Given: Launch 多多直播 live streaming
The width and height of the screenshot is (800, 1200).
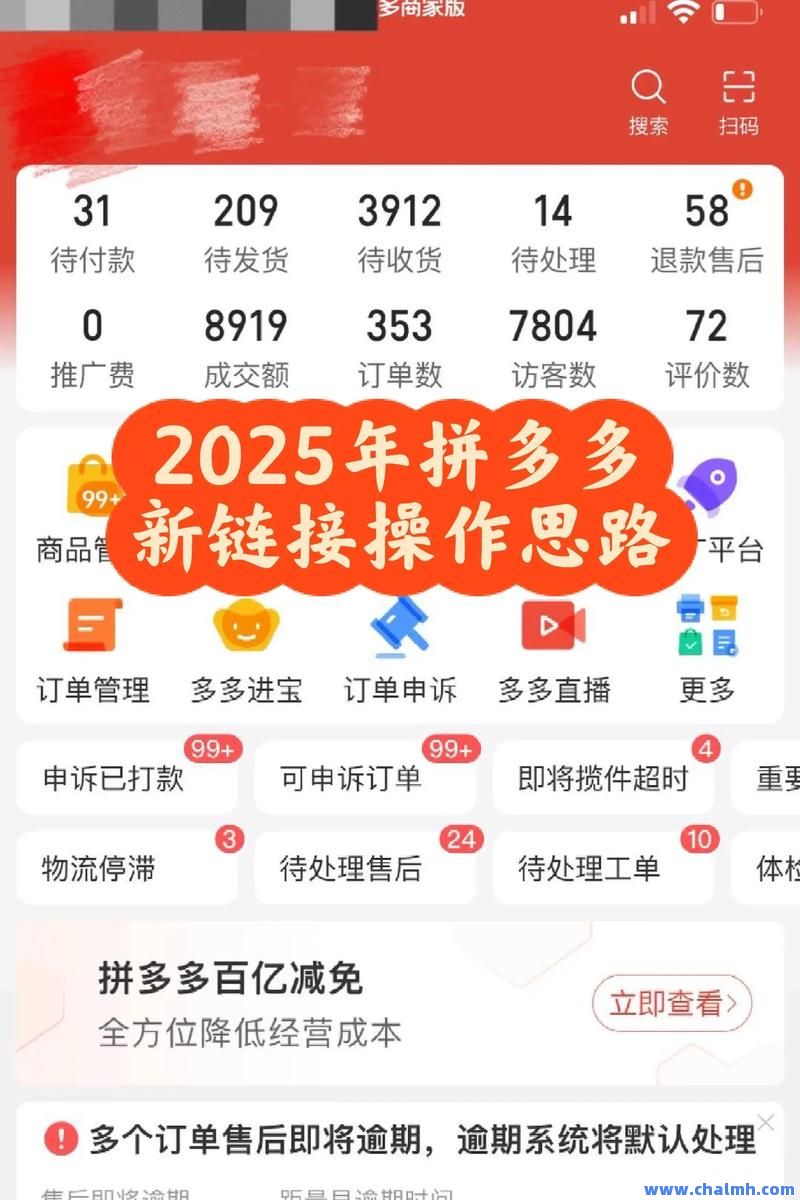Looking at the screenshot, I should 551,645.
